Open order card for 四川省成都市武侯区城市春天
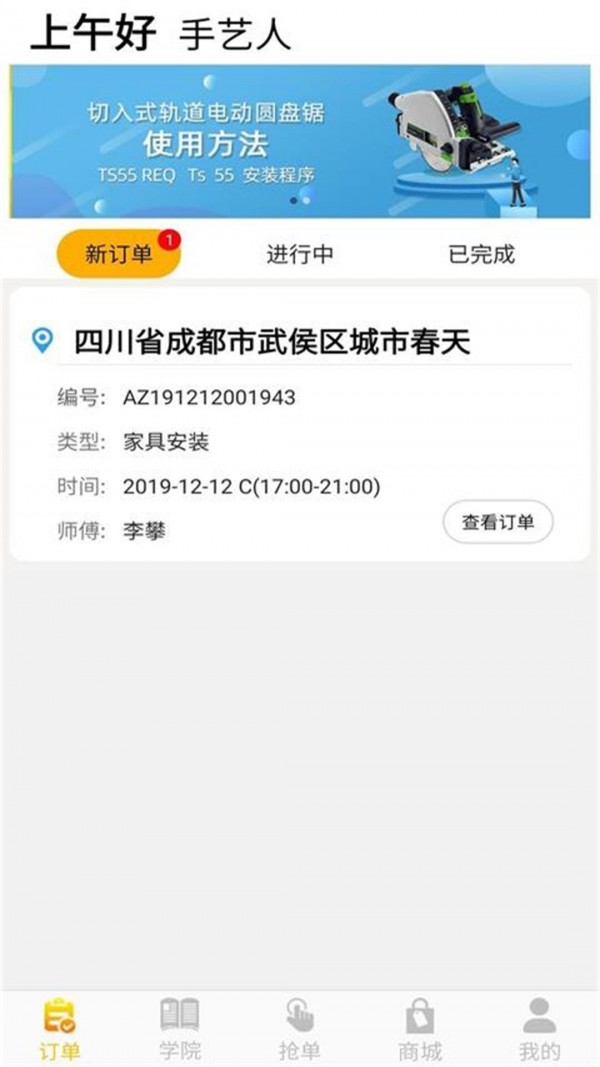This screenshot has width=600, height=1067. [272, 342]
